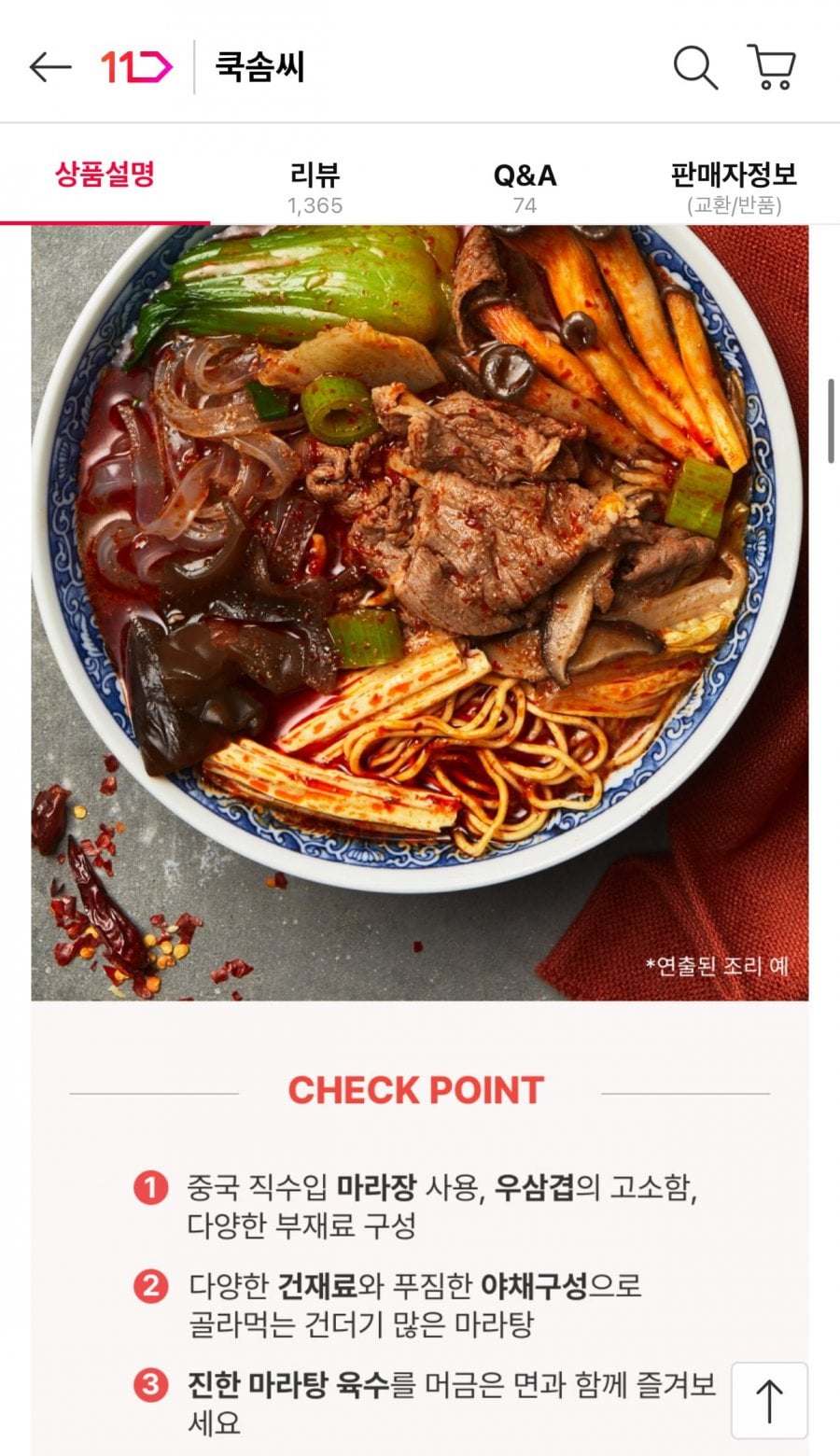Open the 11st home logo
The width and height of the screenshot is (840, 1456).
pos(136,67)
